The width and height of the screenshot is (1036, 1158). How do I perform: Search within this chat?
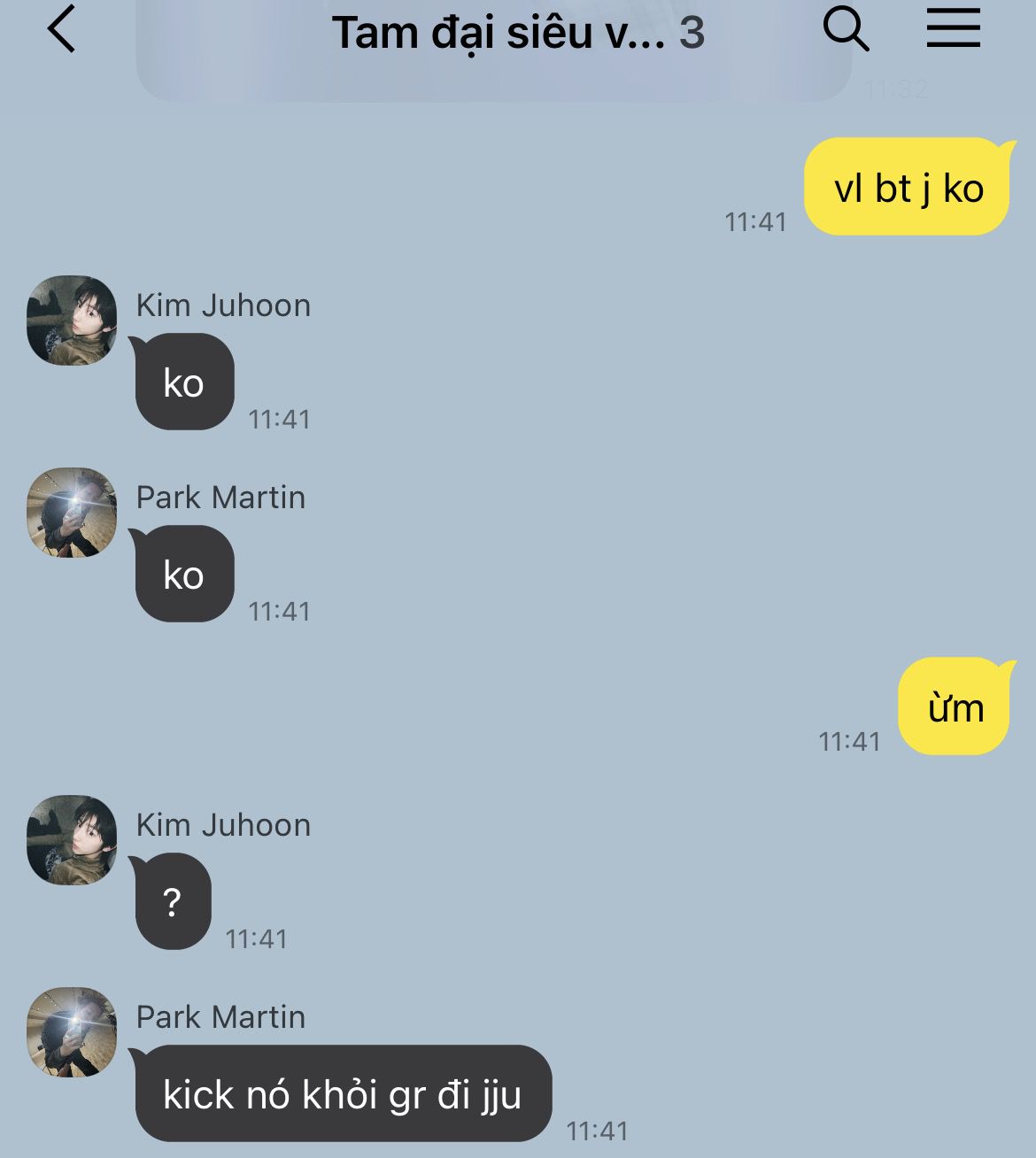pos(846,29)
